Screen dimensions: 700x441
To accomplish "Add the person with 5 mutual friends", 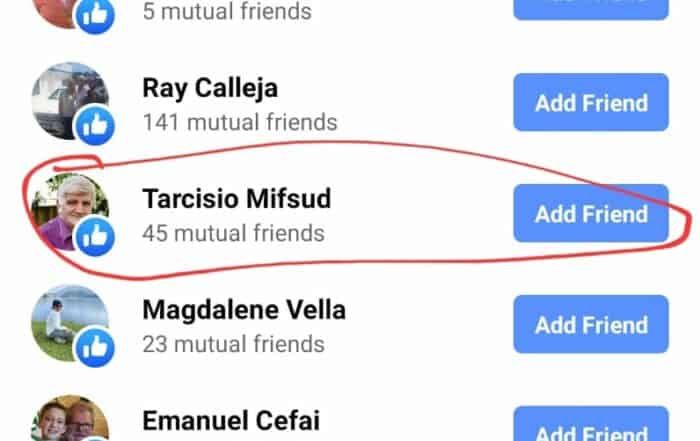I will coord(590,8).
